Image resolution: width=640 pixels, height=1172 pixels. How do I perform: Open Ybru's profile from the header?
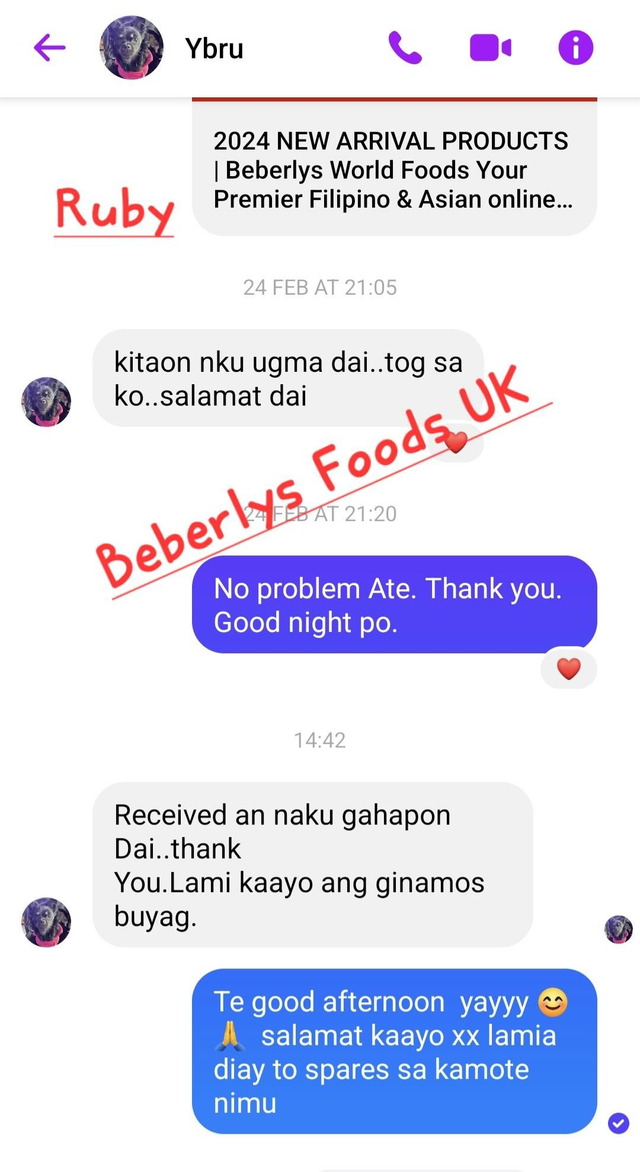(132, 47)
